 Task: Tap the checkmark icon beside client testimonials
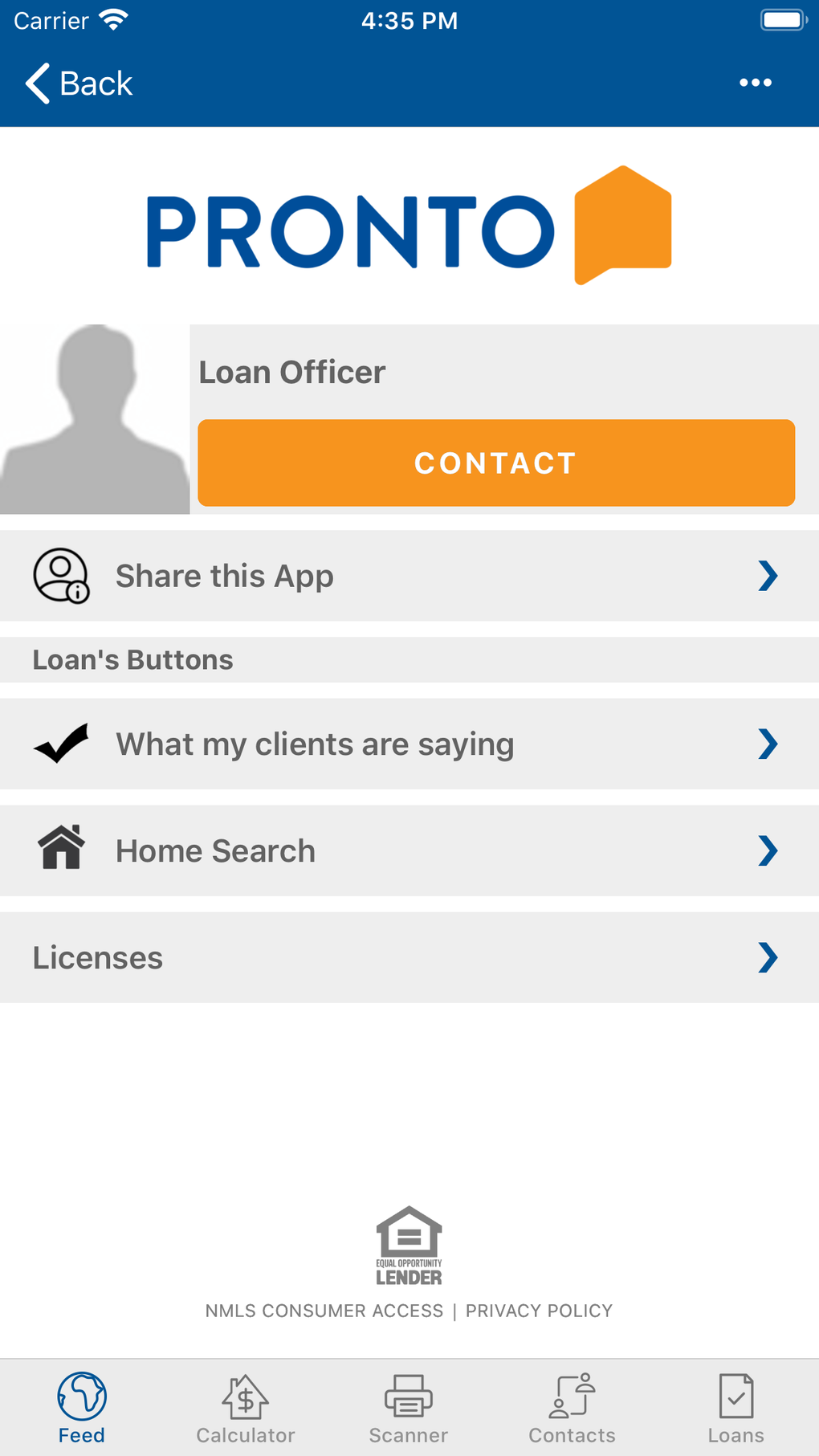click(59, 744)
